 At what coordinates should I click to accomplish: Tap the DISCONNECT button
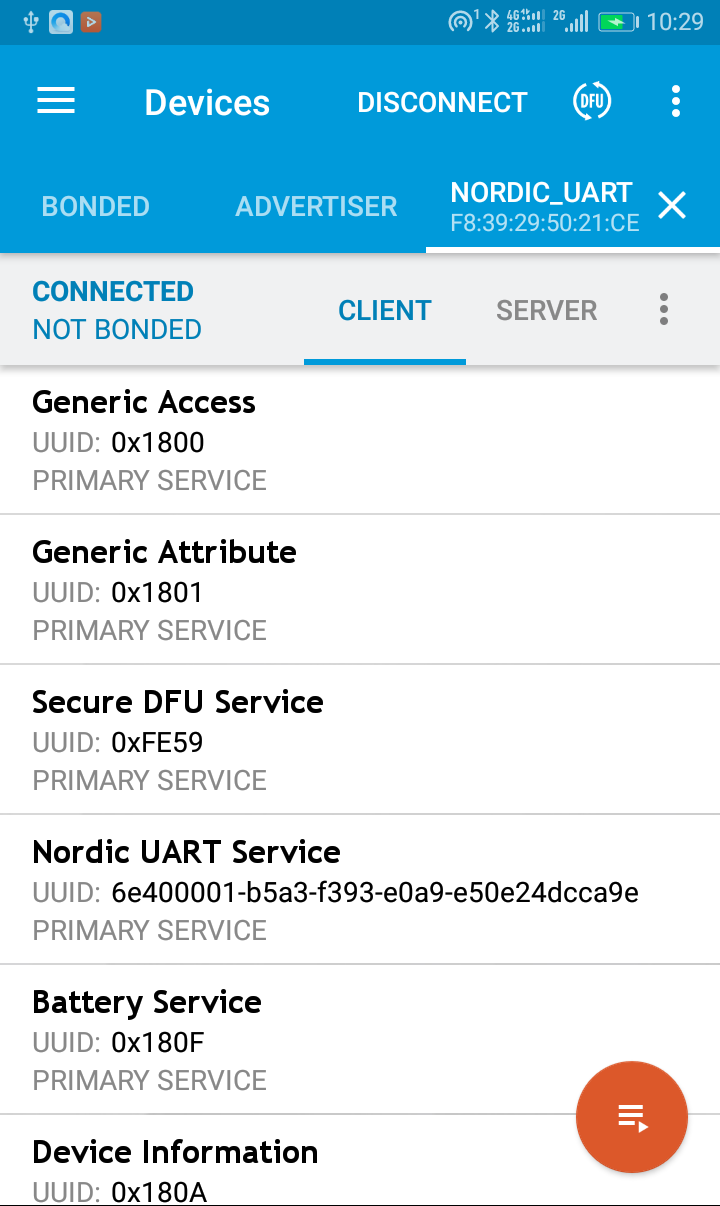point(442,102)
